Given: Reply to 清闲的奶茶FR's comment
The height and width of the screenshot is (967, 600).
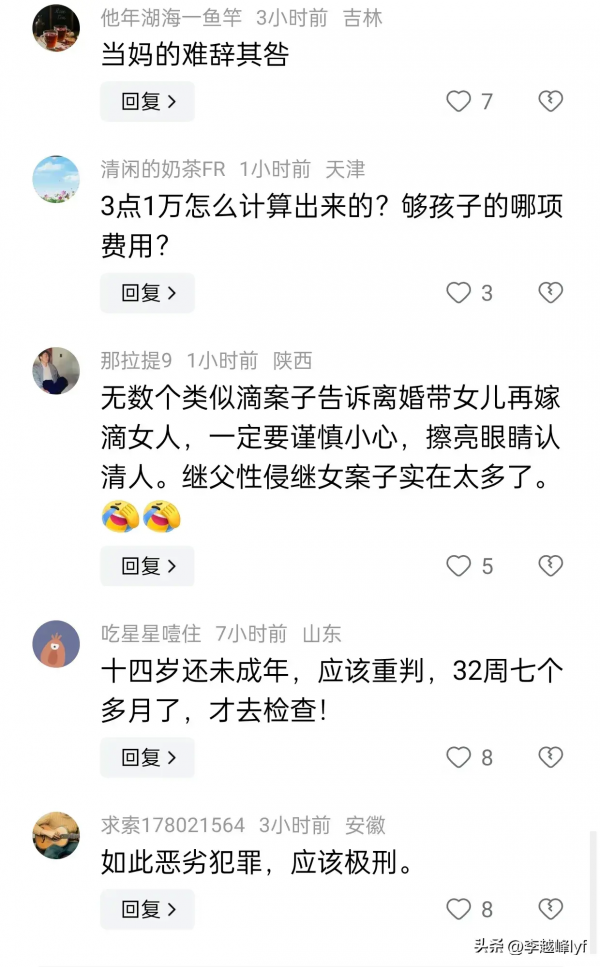Looking at the screenshot, I should point(147,293).
